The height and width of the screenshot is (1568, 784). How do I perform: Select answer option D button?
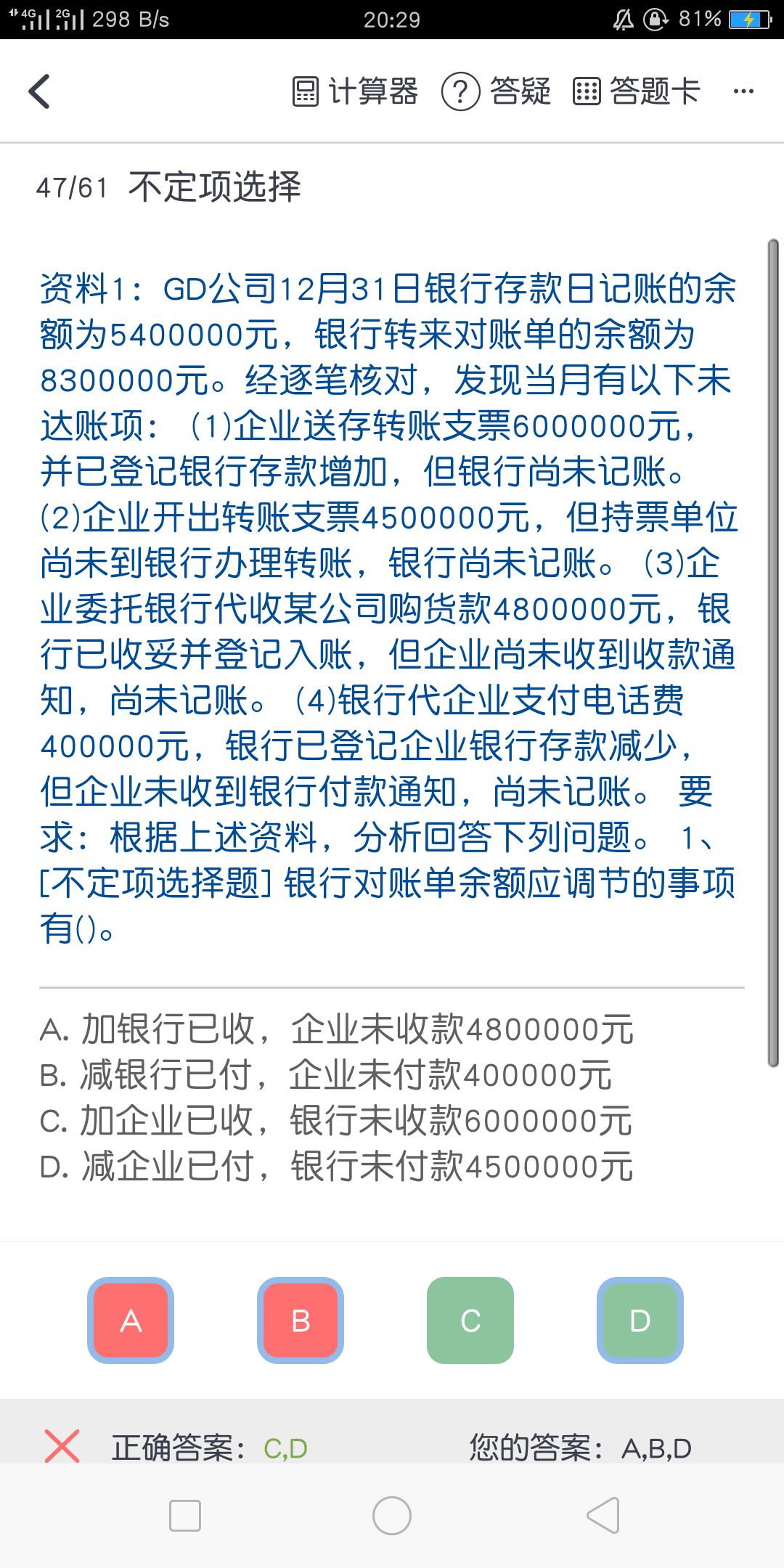point(640,1320)
